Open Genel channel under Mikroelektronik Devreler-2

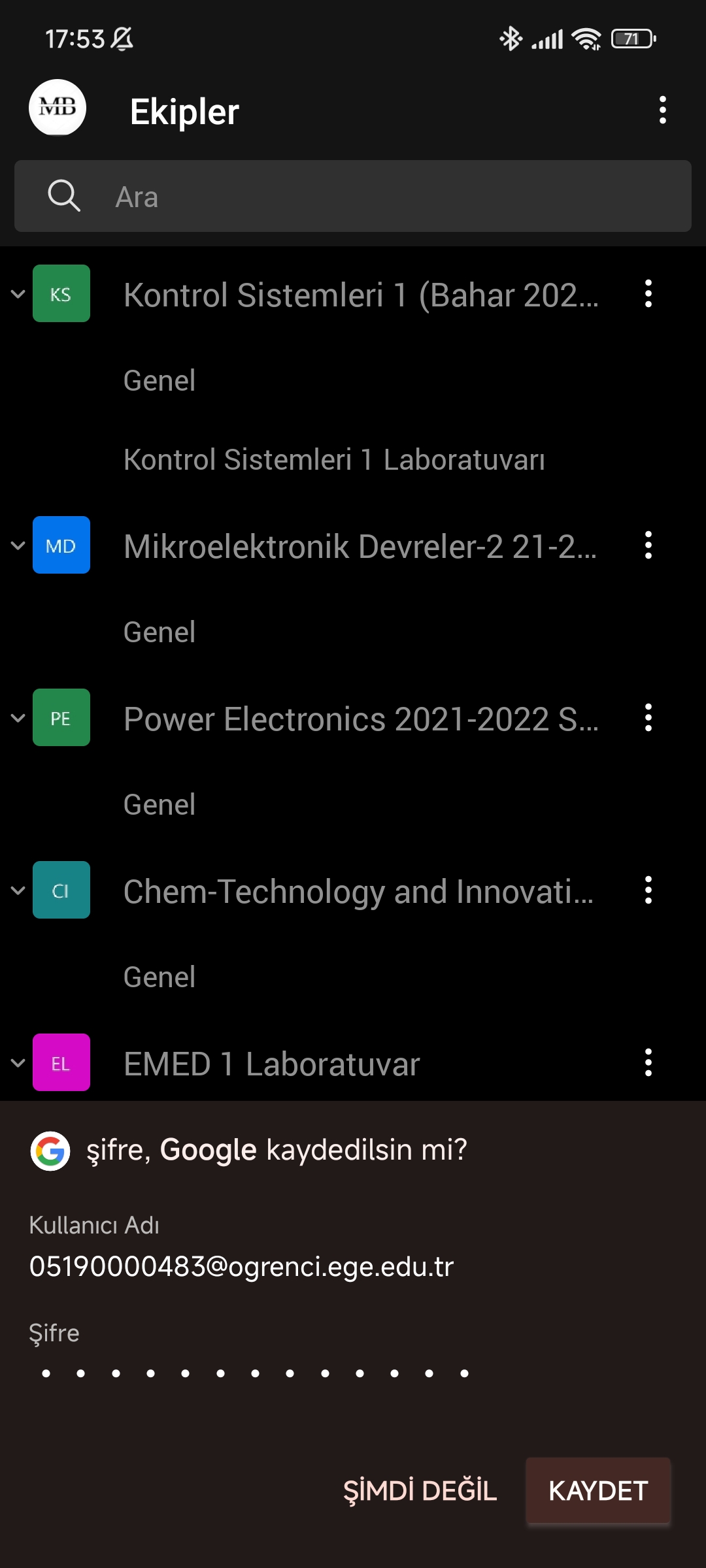(160, 632)
